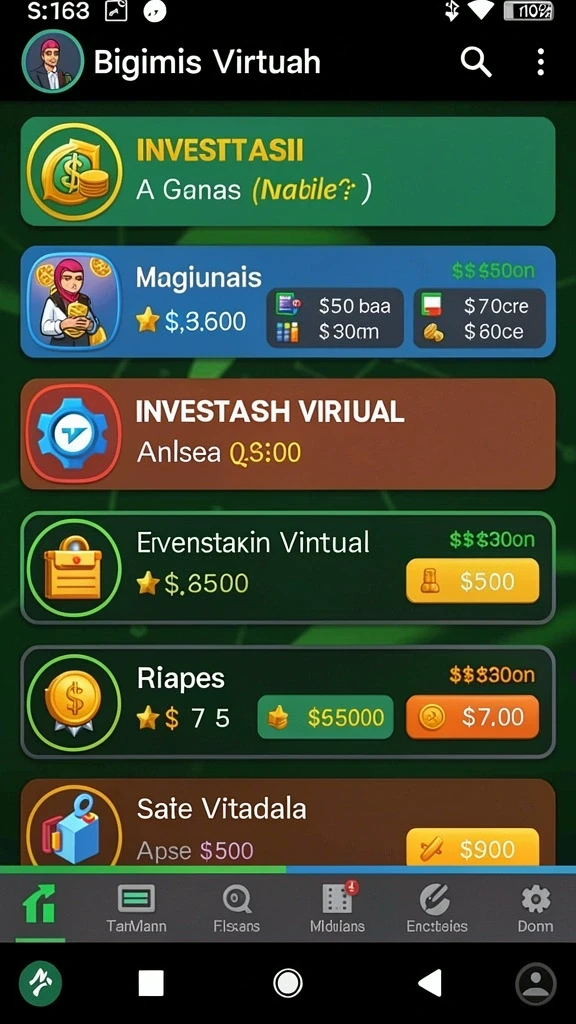Open the Mldulans tab with red badge
This screenshot has height=1024, width=576.
[x=338, y=908]
